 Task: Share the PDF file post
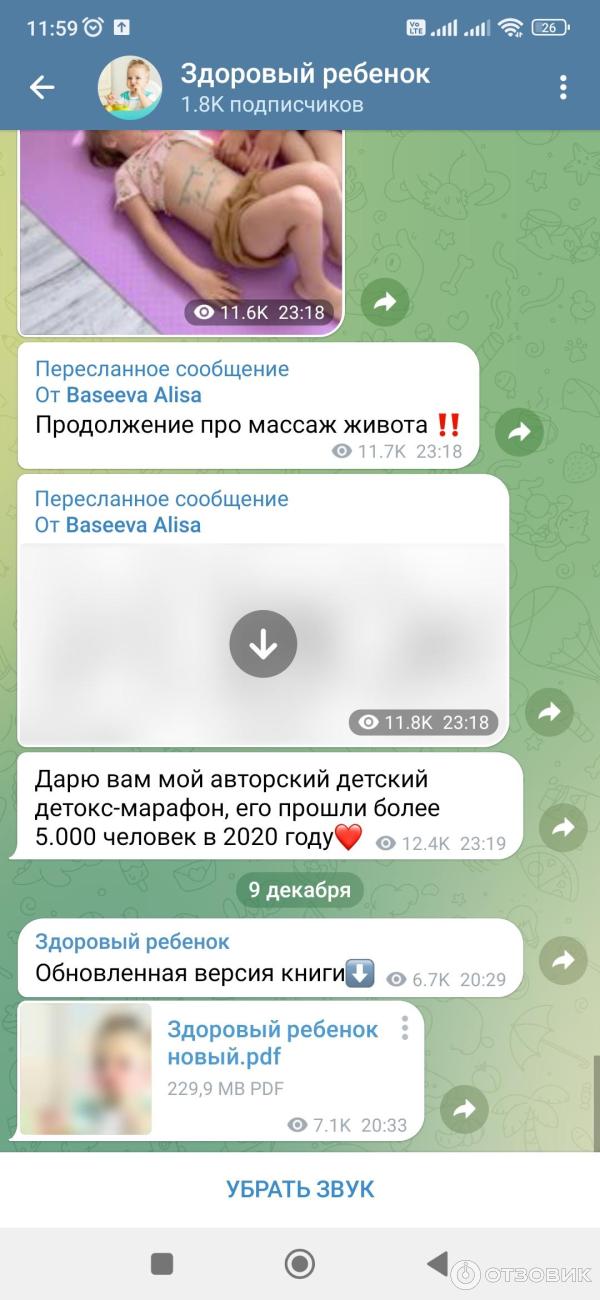click(464, 1109)
